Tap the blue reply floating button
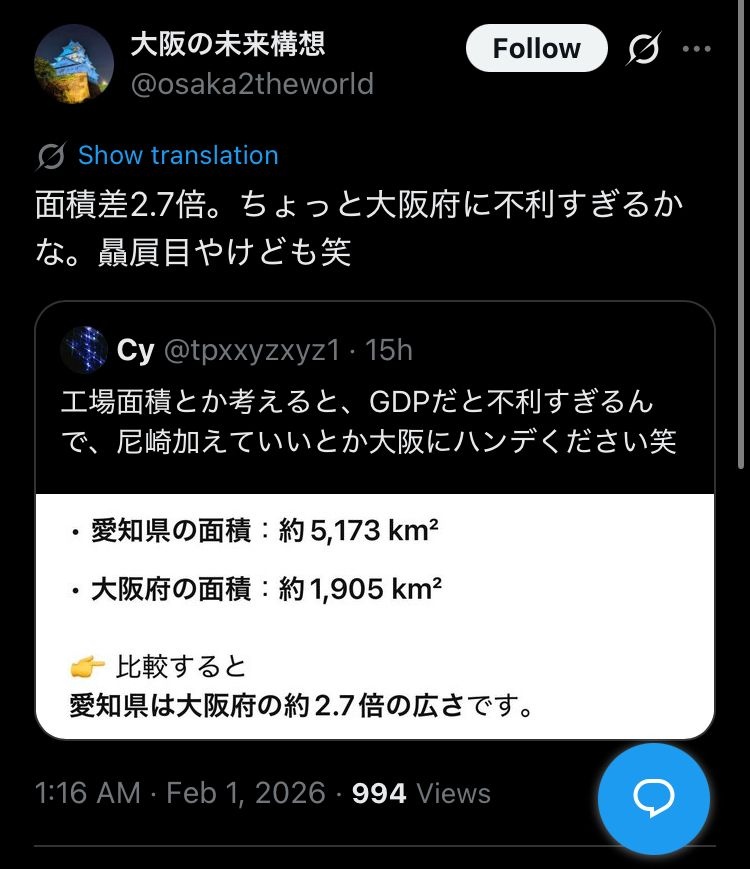The height and width of the screenshot is (869, 750). [x=653, y=799]
